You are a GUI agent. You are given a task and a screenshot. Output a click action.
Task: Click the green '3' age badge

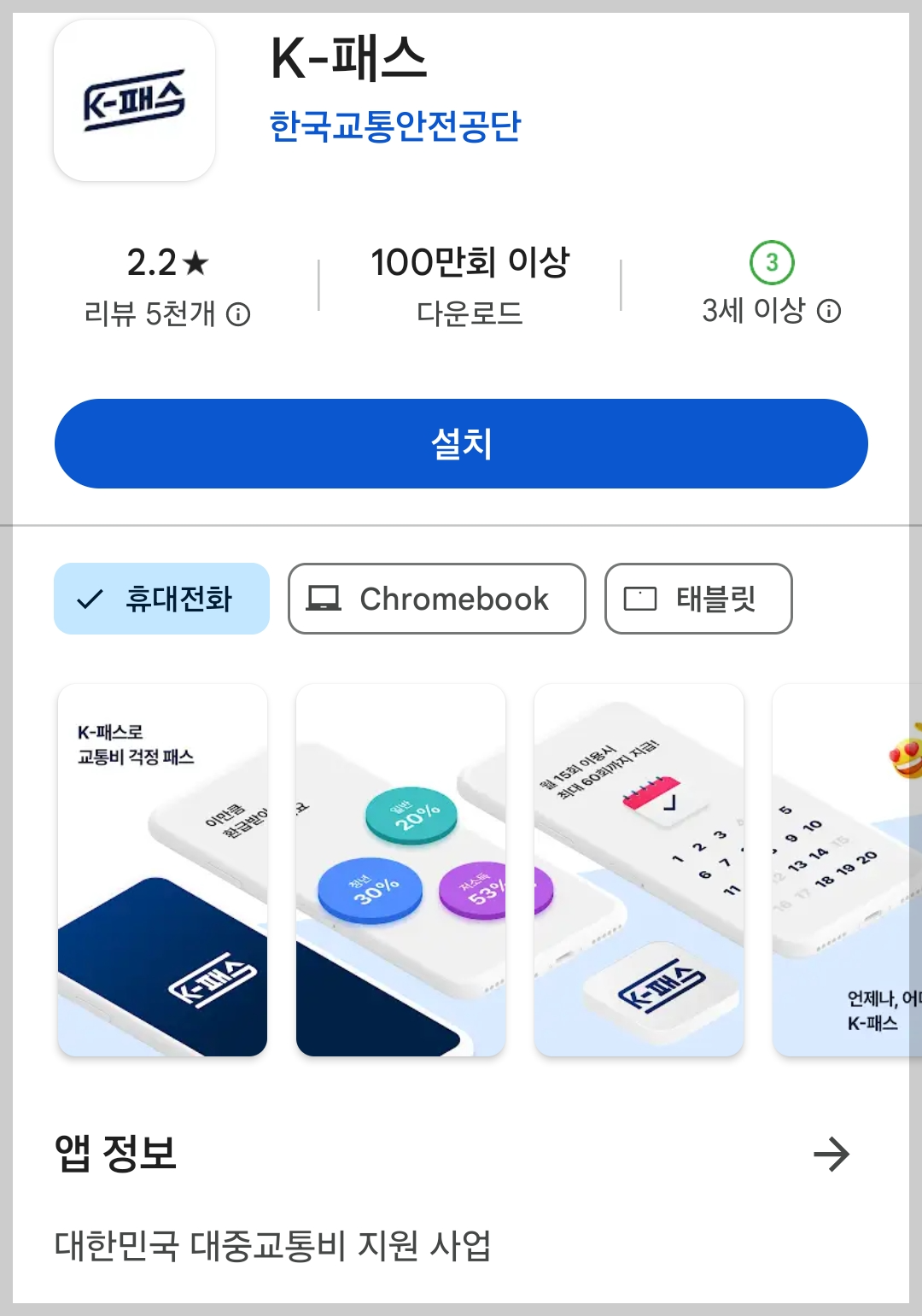[x=773, y=263]
